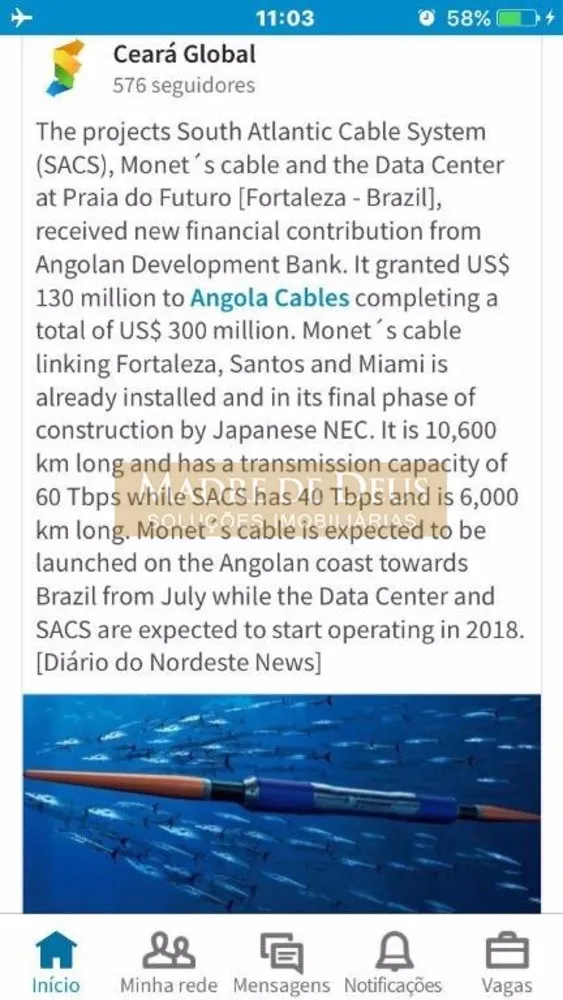Open the submarine cable post image
Screen dimensions: 563x1000
click(x=282, y=804)
